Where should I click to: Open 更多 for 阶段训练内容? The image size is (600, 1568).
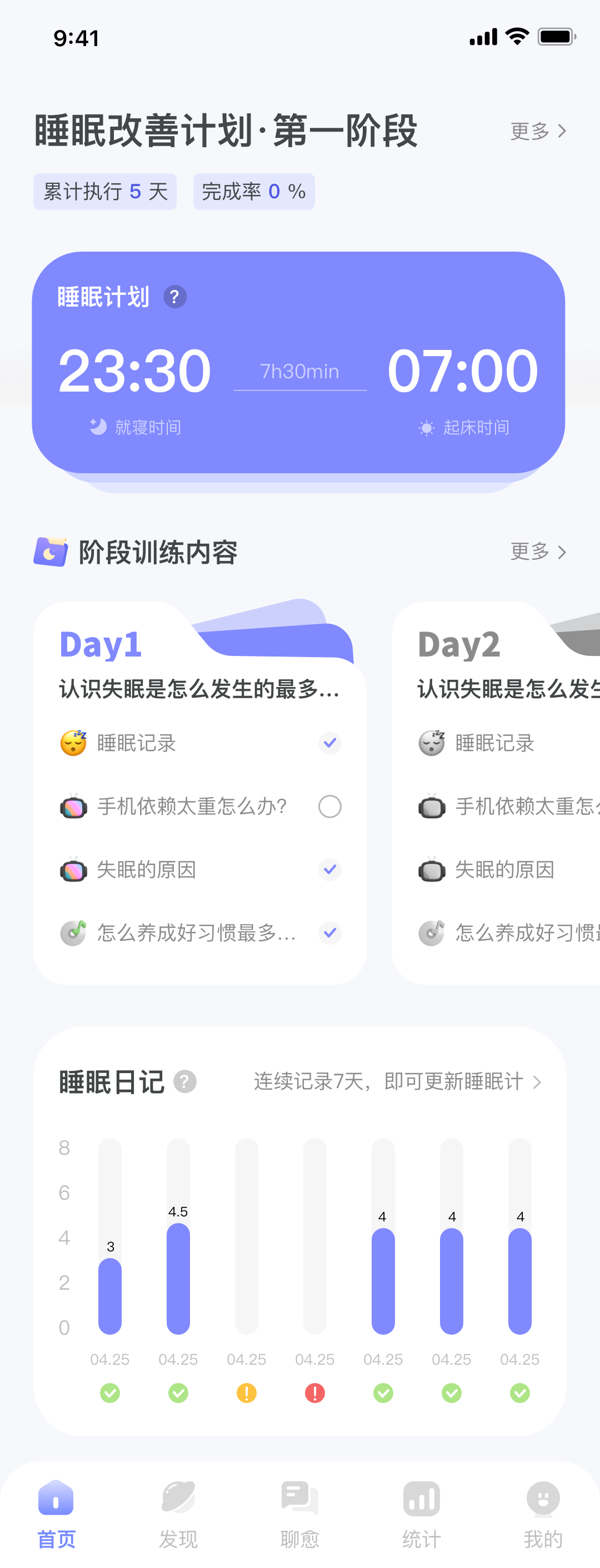[538, 552]
